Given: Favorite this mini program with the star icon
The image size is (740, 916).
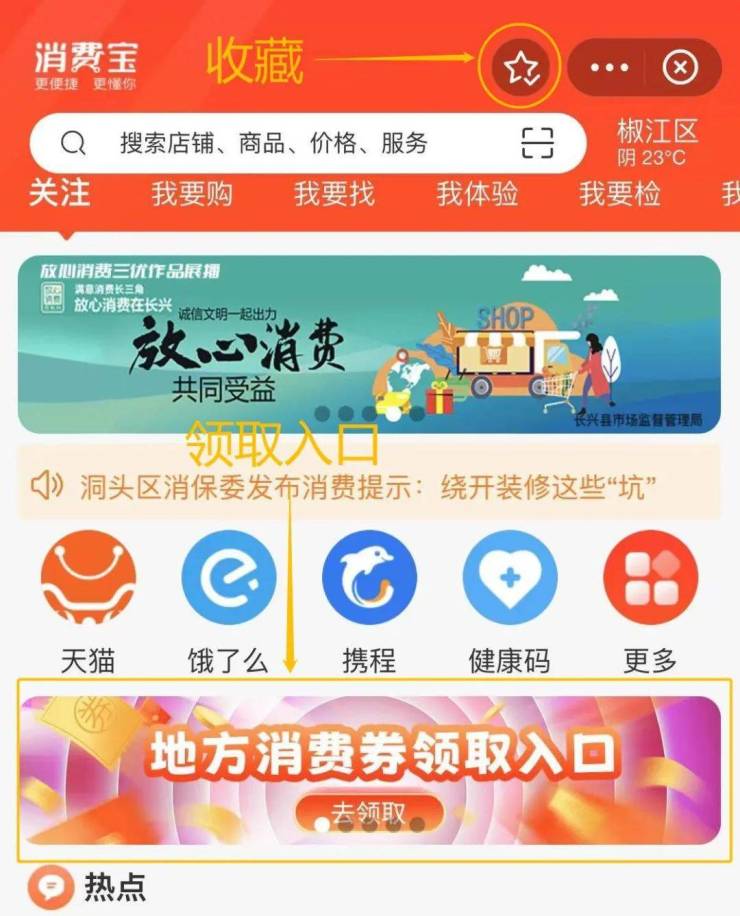Looking at the screenshot, I should [x=520, y=68].
